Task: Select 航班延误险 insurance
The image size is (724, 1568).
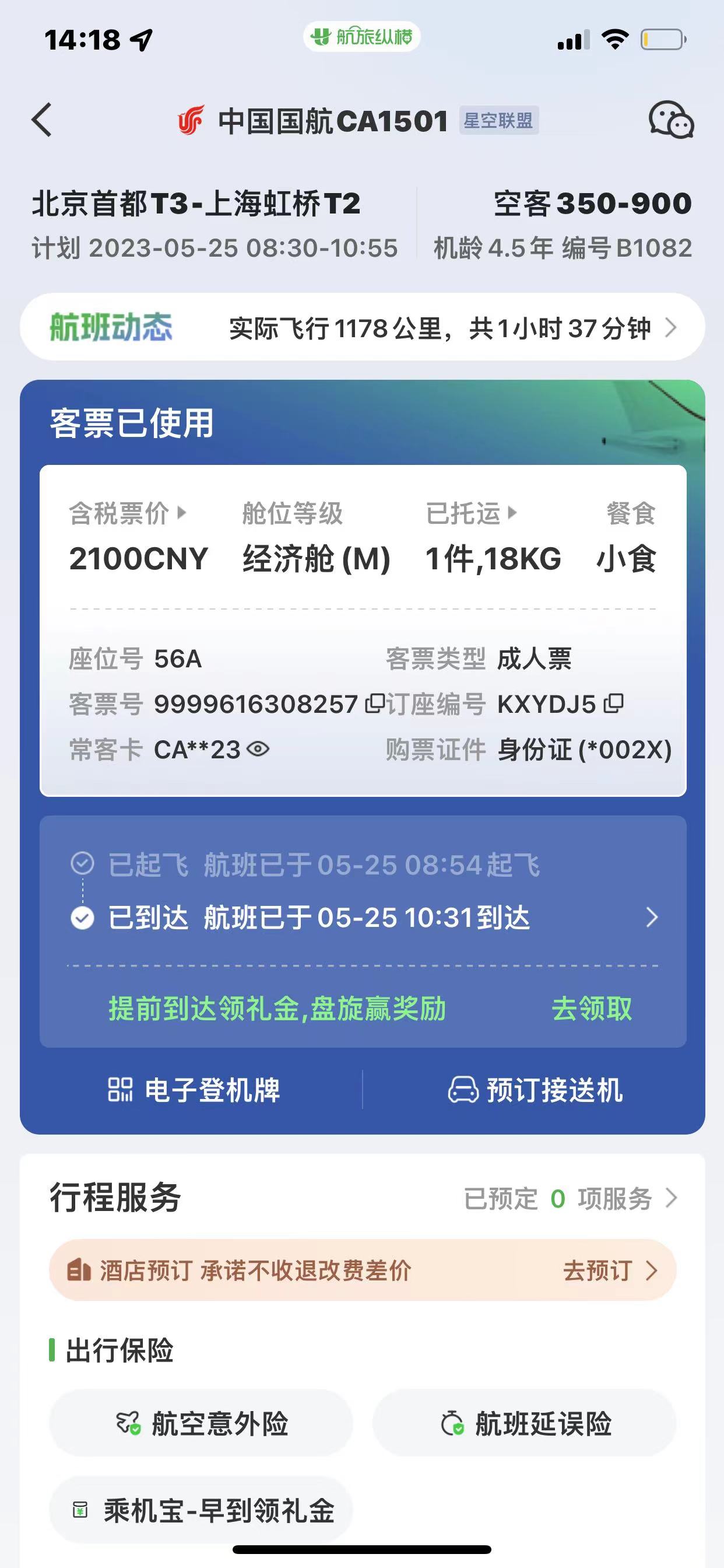Action: click(x=524, y=1424)
